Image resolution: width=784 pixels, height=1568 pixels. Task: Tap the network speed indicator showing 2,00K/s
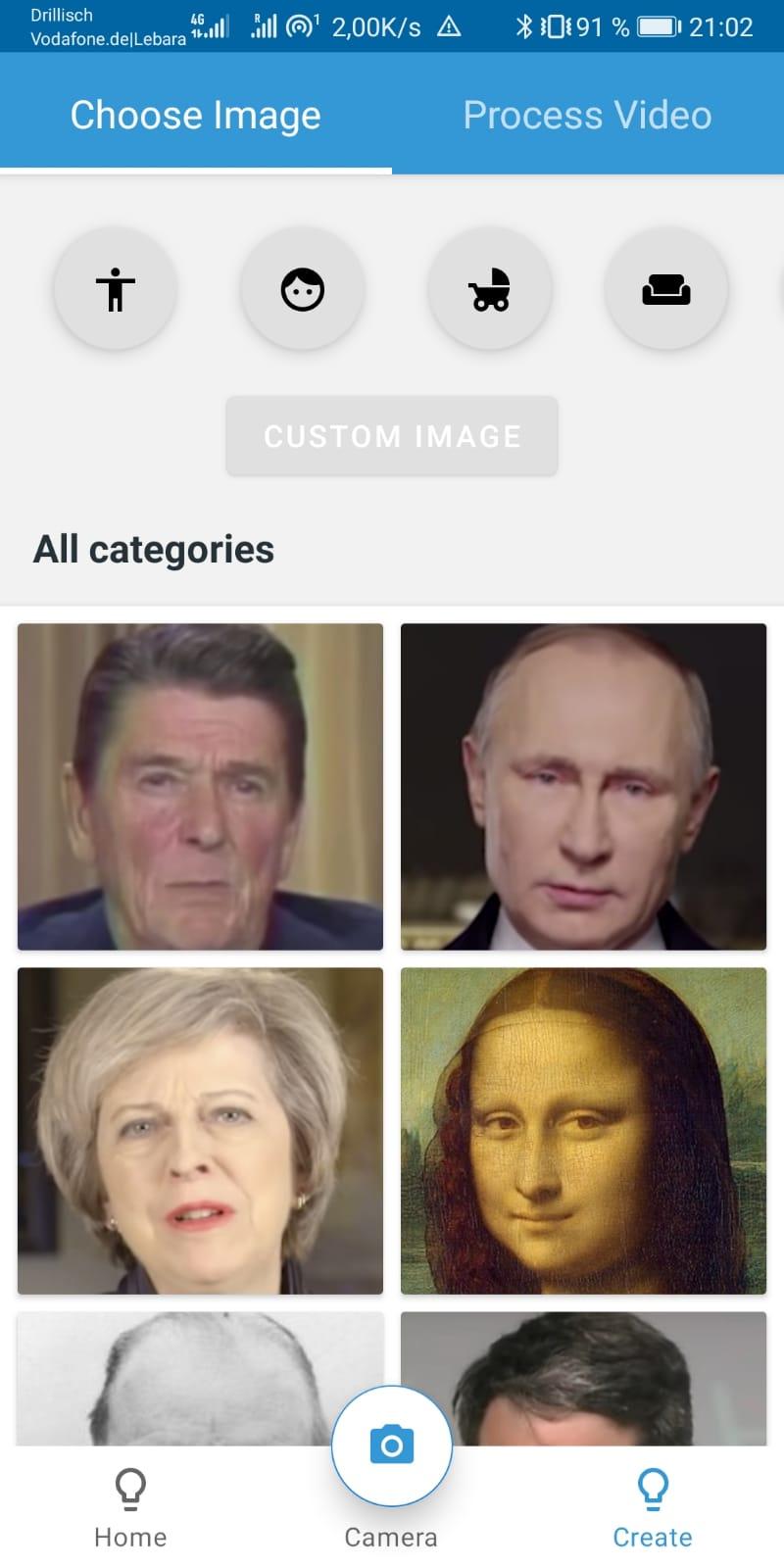click(x=376, y=26)
